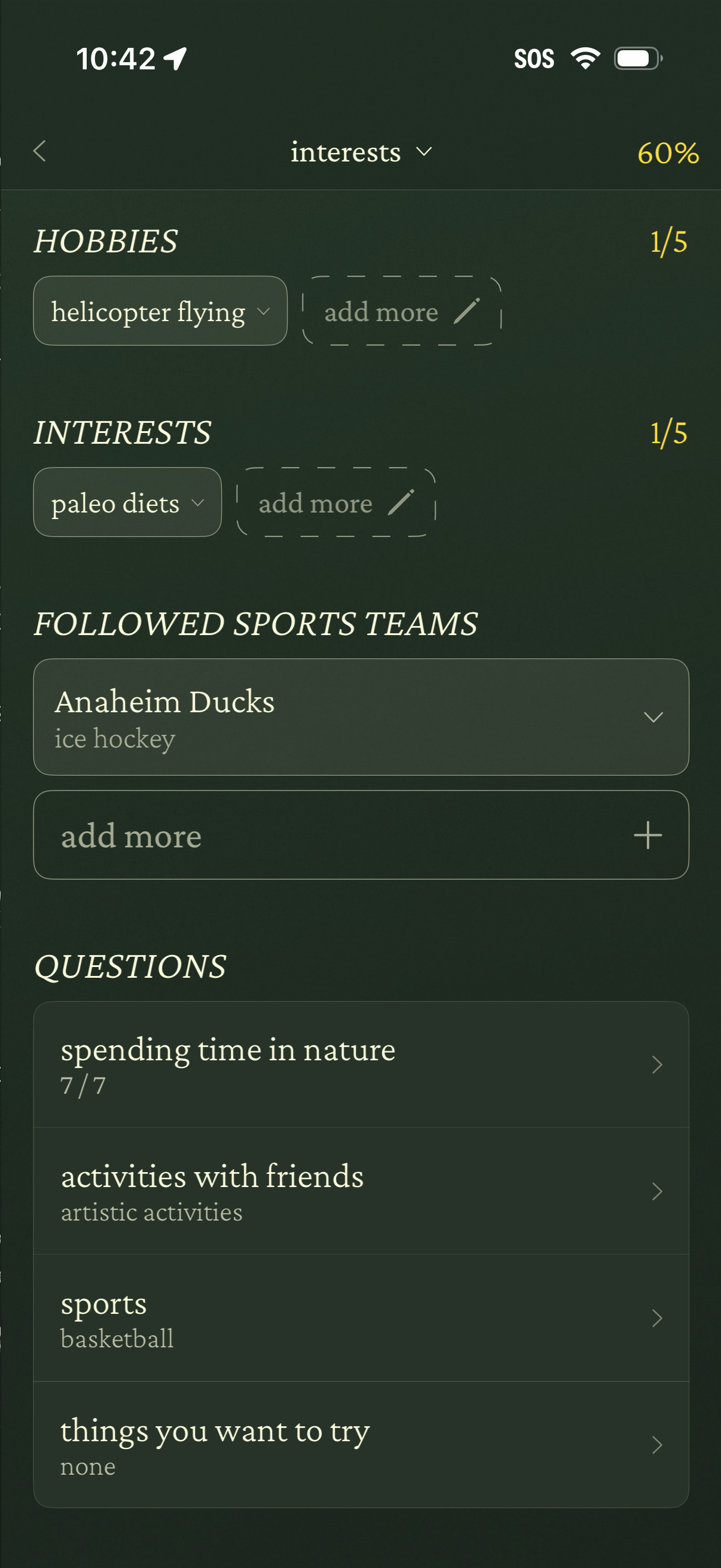Image resolution: width=721 pixels, height=1568 pixels.
Task: Open the activities with friends question
Action: tap(361, 1191)
